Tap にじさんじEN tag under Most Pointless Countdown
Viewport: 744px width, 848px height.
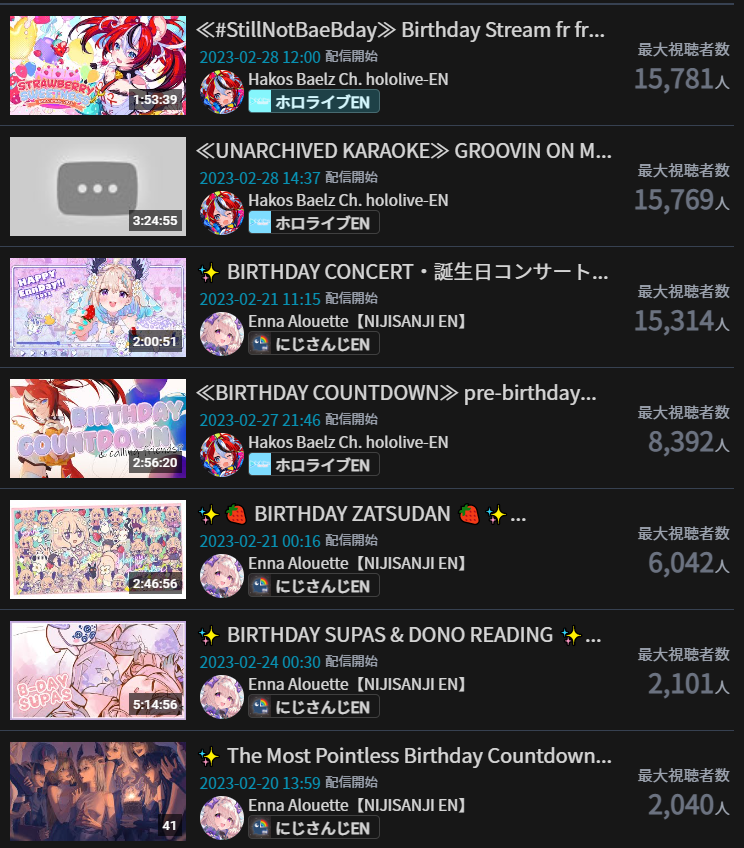[314, 827]
